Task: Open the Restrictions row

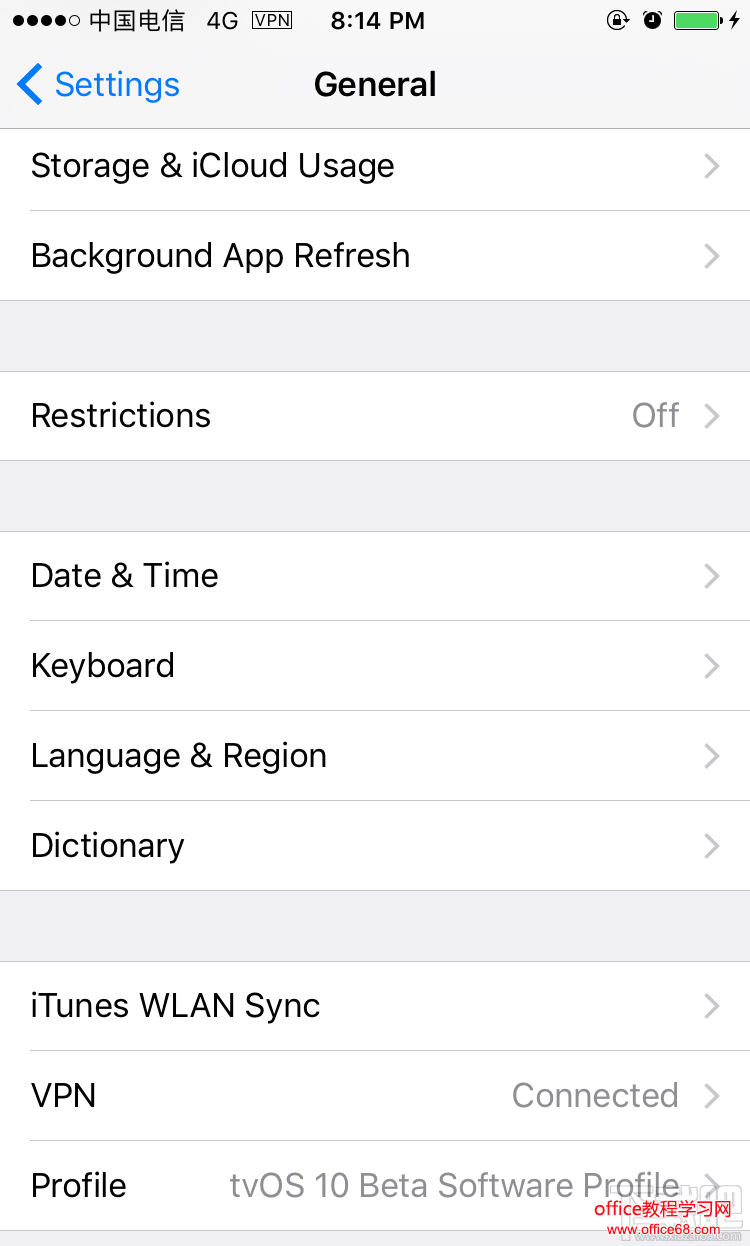Action: [375, 416]
